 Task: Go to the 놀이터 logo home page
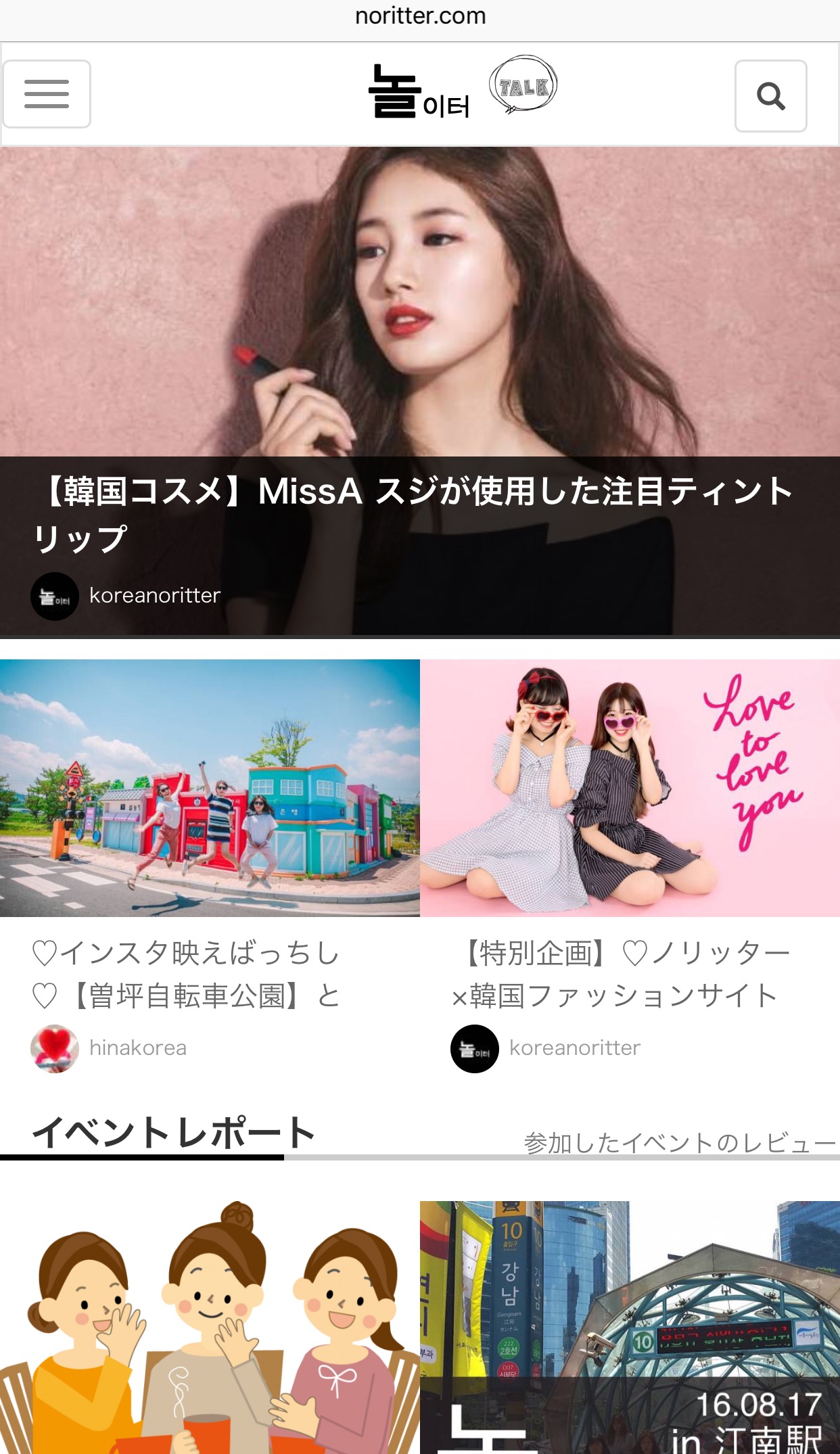point(419,93)
